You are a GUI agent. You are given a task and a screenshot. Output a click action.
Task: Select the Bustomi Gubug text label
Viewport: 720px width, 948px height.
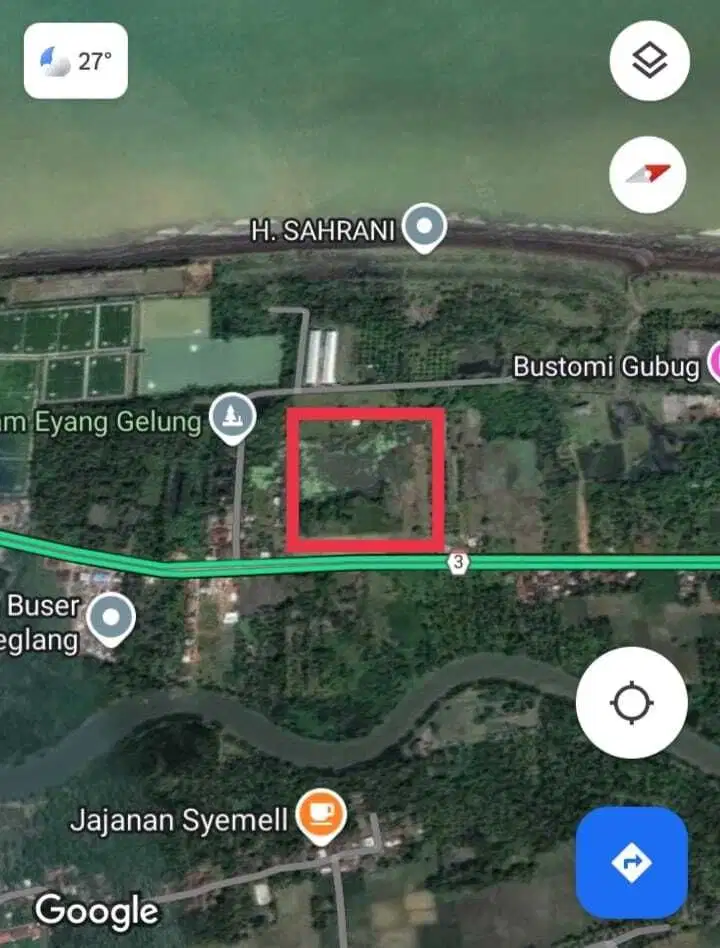tap(606, 366)
